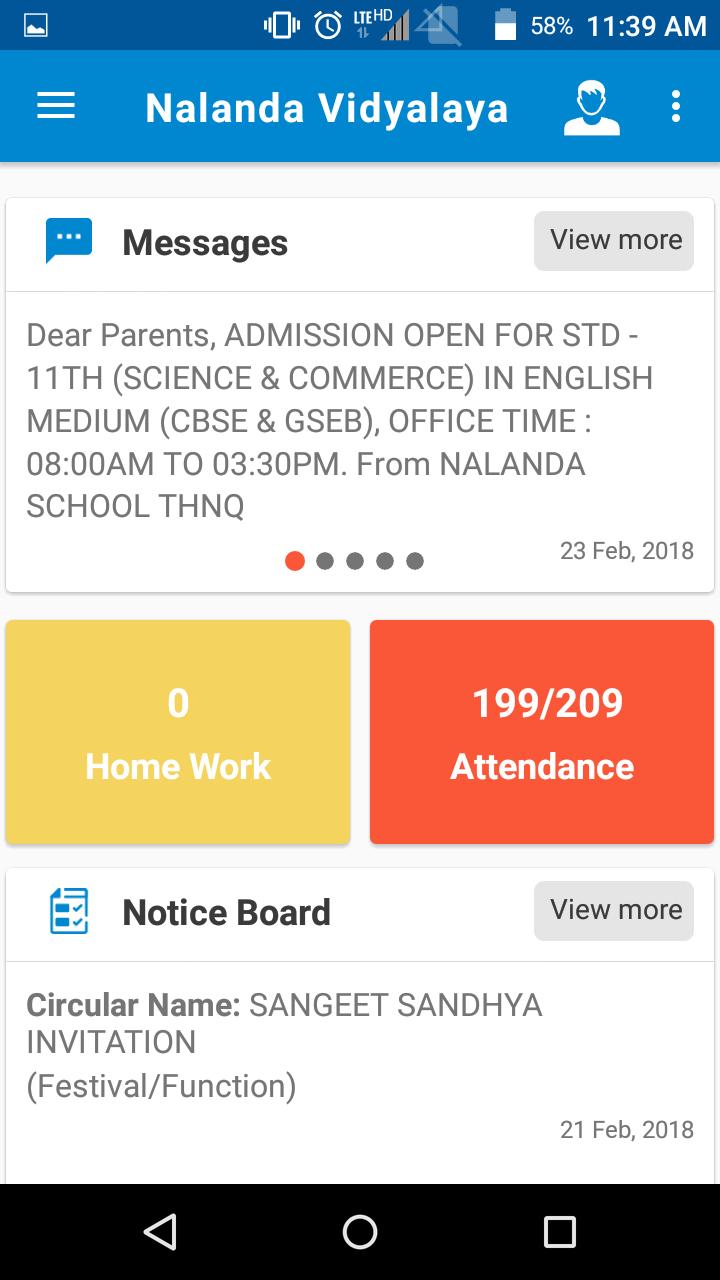This screenshot has width=720, height=1280.
Task: View more messages
Action: point(614,241)
